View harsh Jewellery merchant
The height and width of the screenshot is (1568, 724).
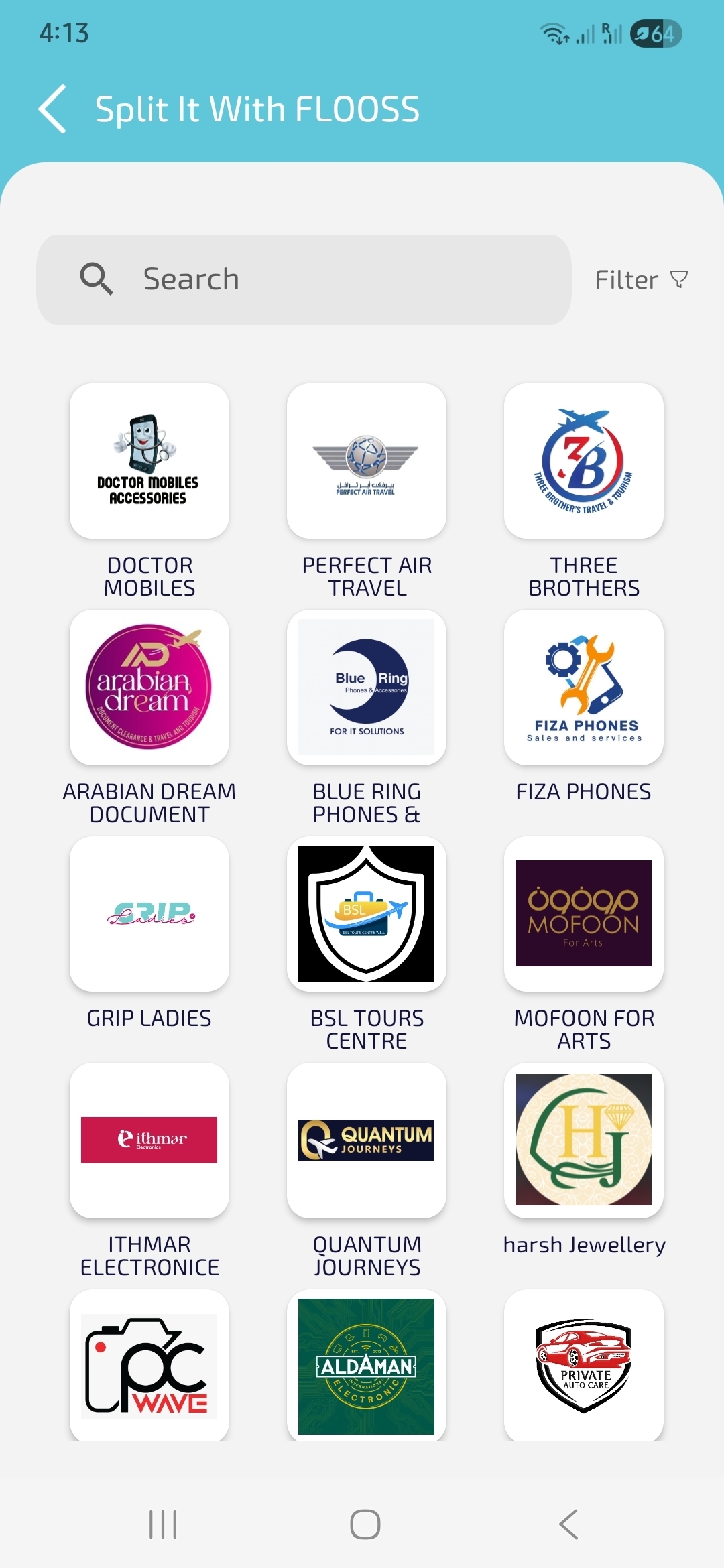click(x=584, y=1140)
